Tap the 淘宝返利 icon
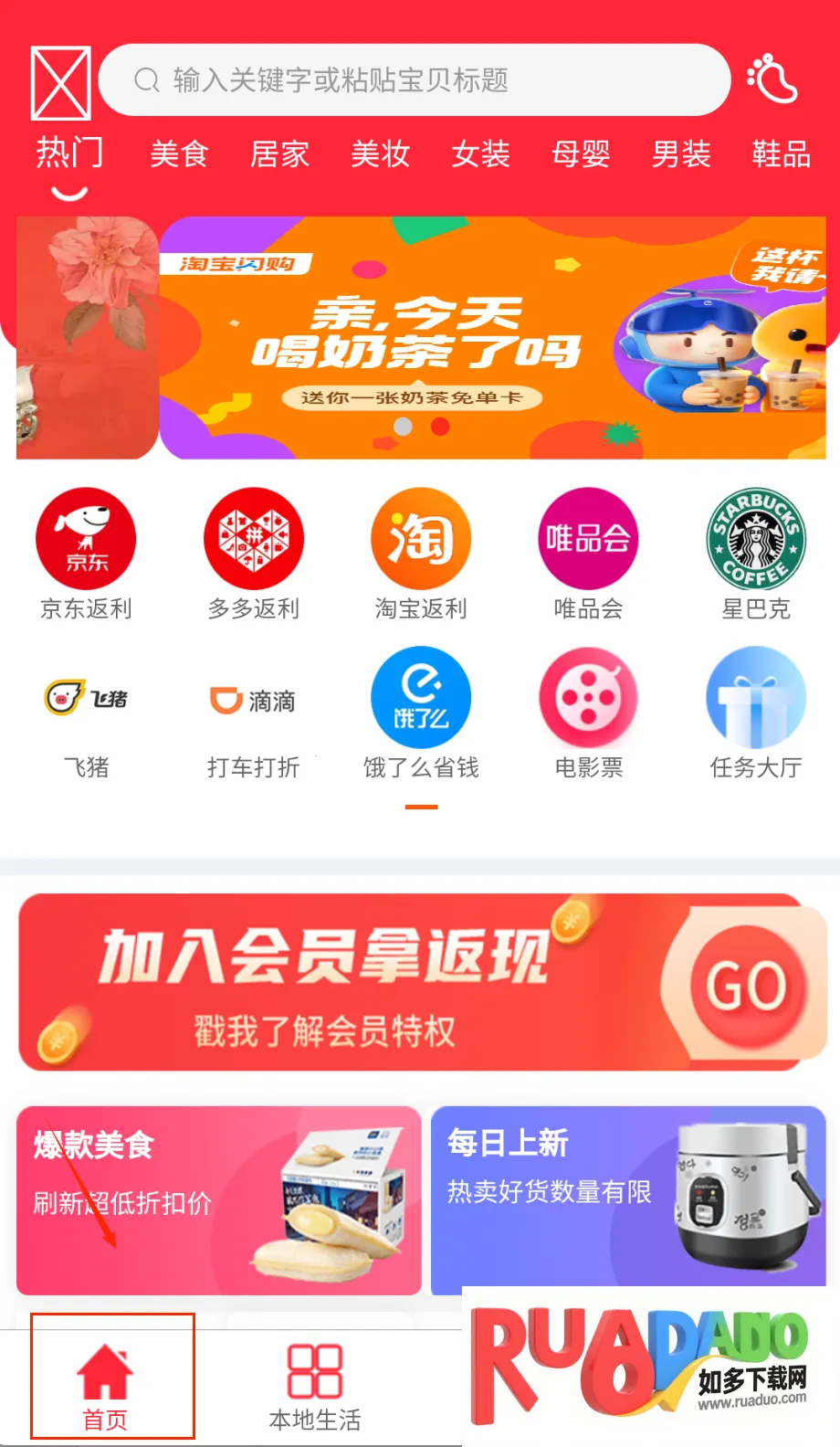This screenshot has height=1447, width=840. (x=421, y=539)
